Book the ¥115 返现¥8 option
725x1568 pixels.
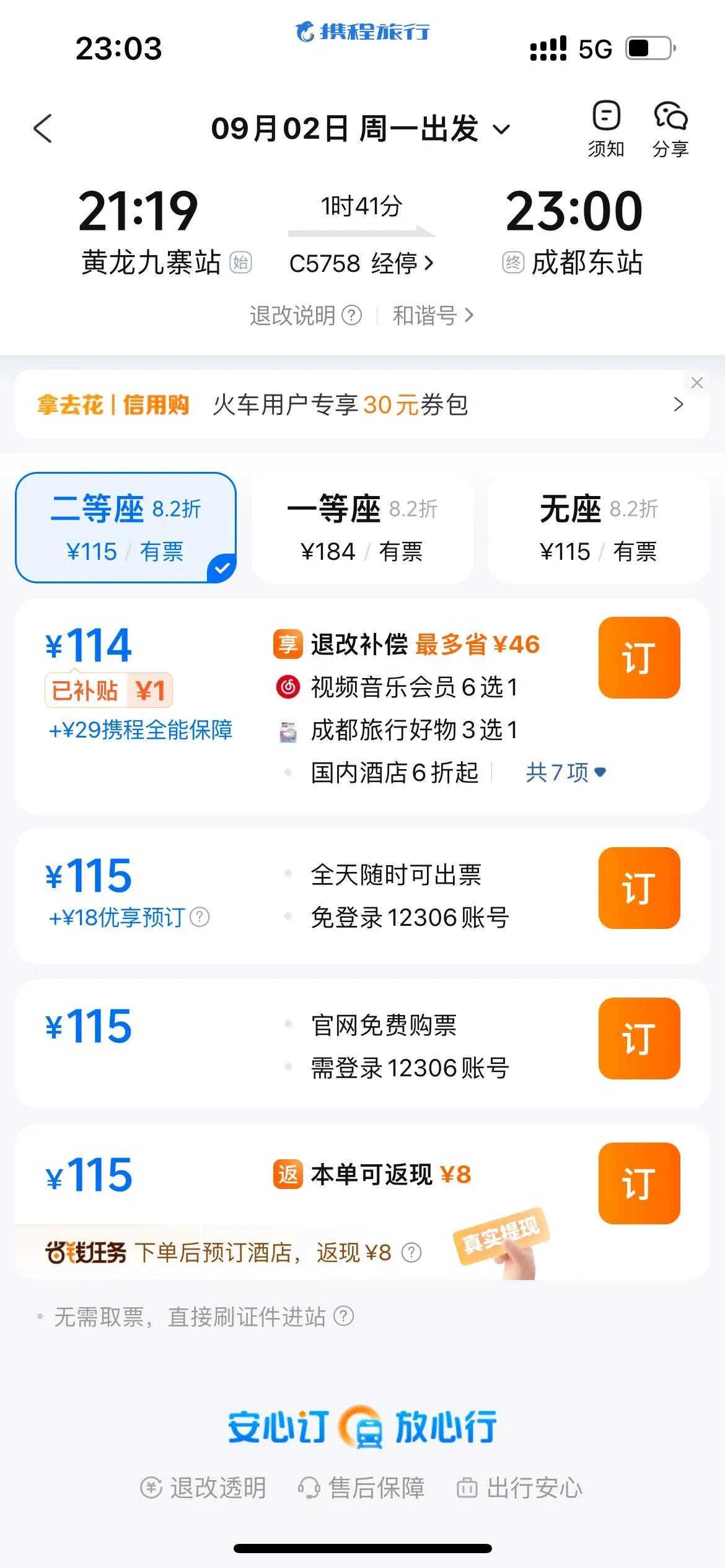pyautogui.click(x=639, y=1183)
